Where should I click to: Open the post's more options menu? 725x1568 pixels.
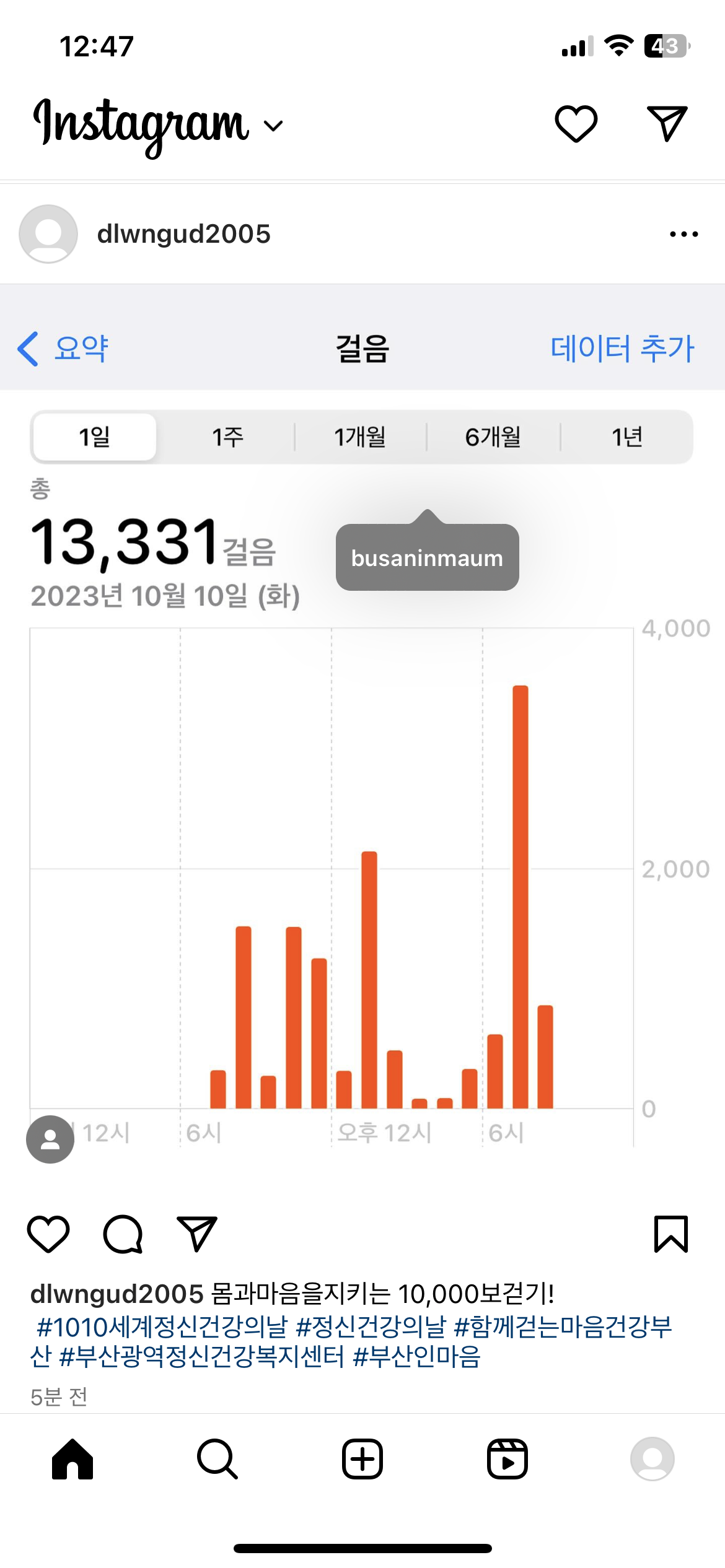pyautogui.click(x=683, y=234)
